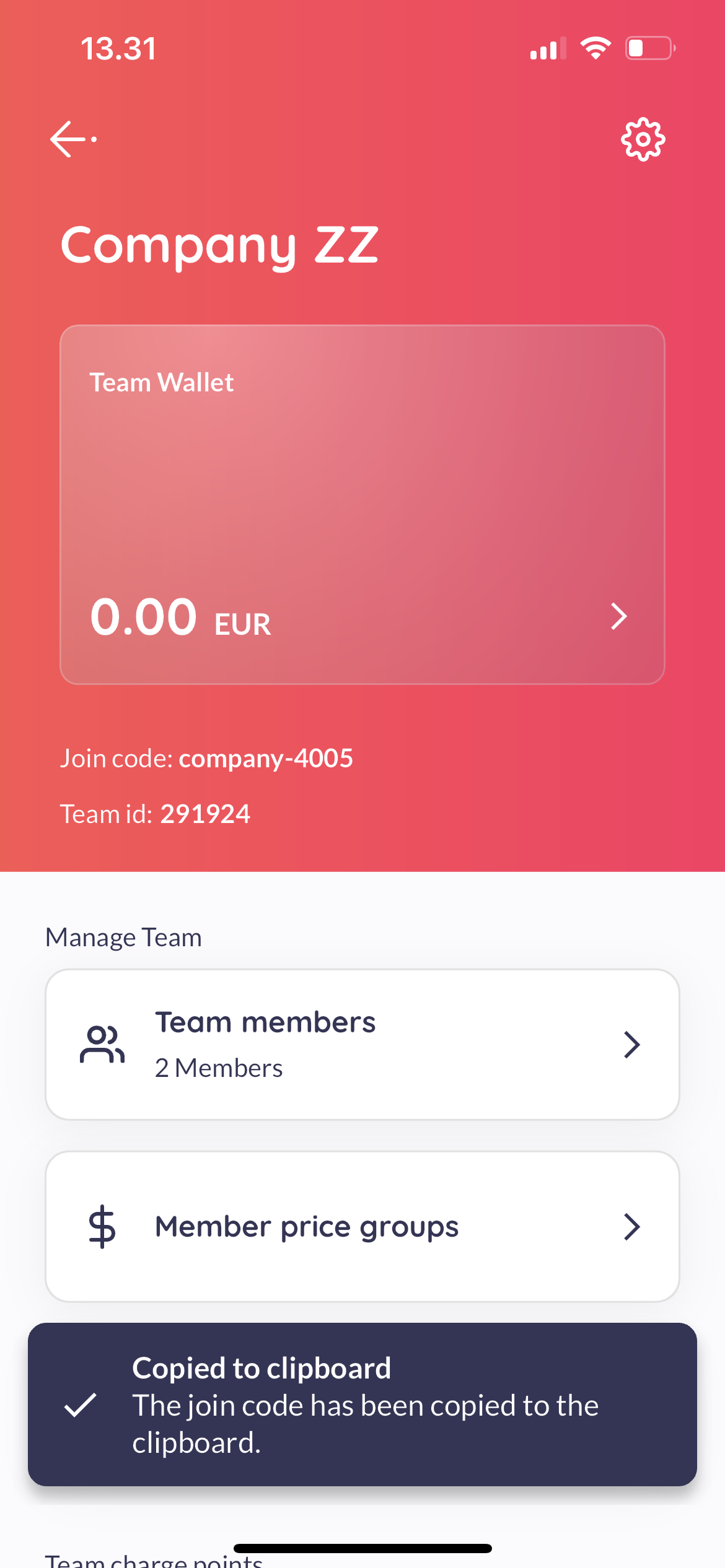Open Member price groups
The height and width of the screenshot is (1568, 725).
tap(362, 1227)
